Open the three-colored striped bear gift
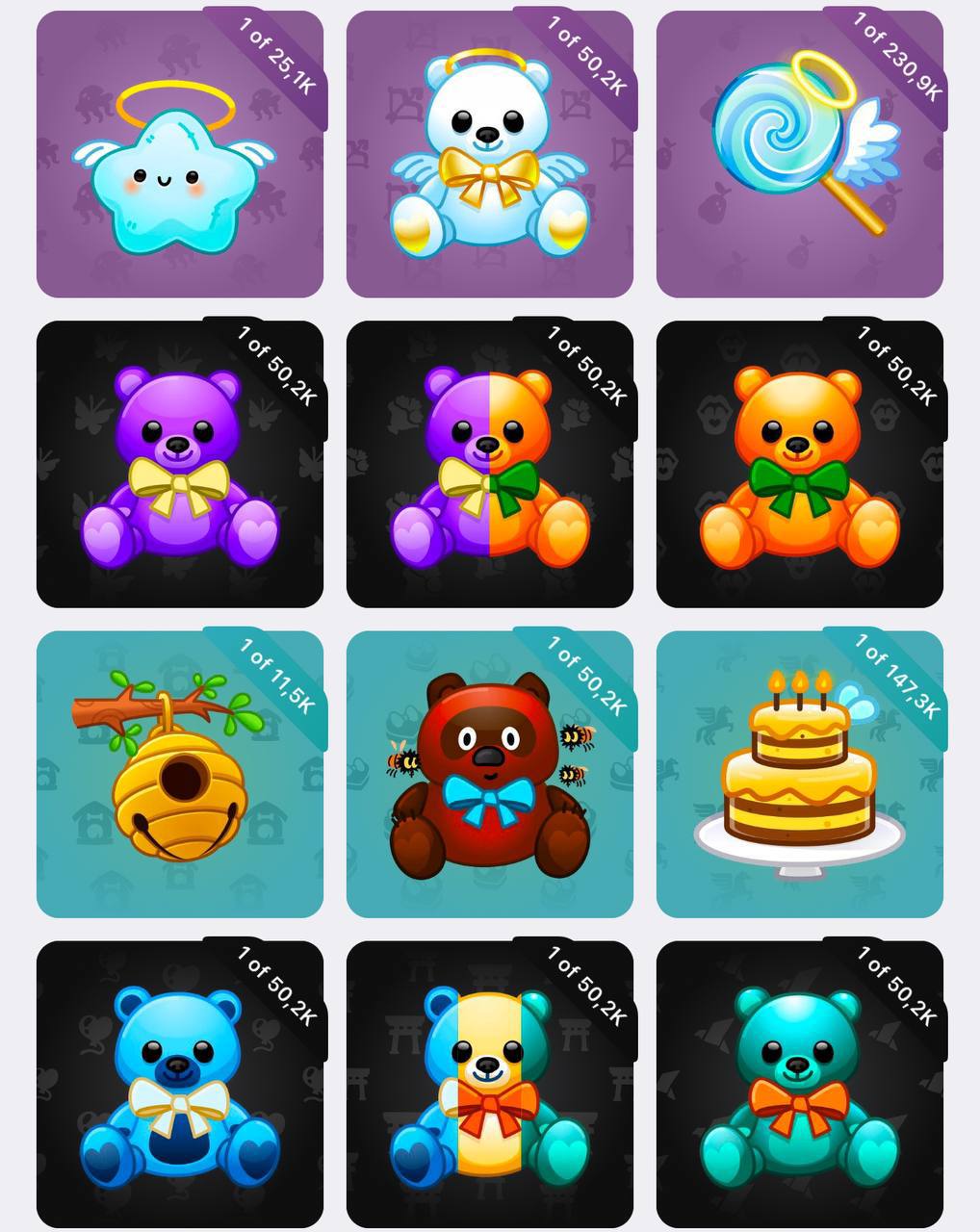Image resolution: width=980 pixels, height=1232 pixels. tap(489, 1084)
